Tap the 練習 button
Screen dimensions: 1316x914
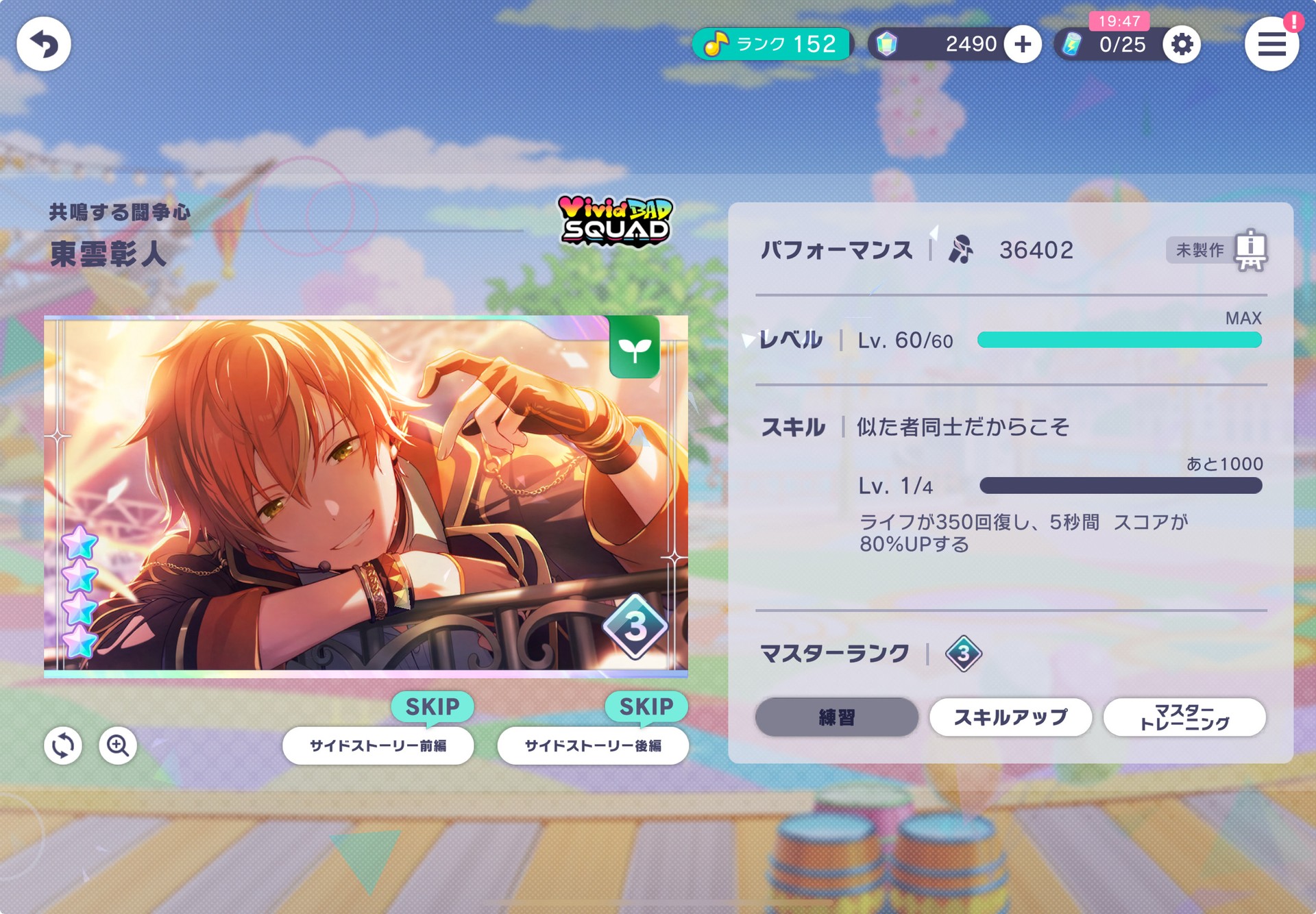point(836,717)
